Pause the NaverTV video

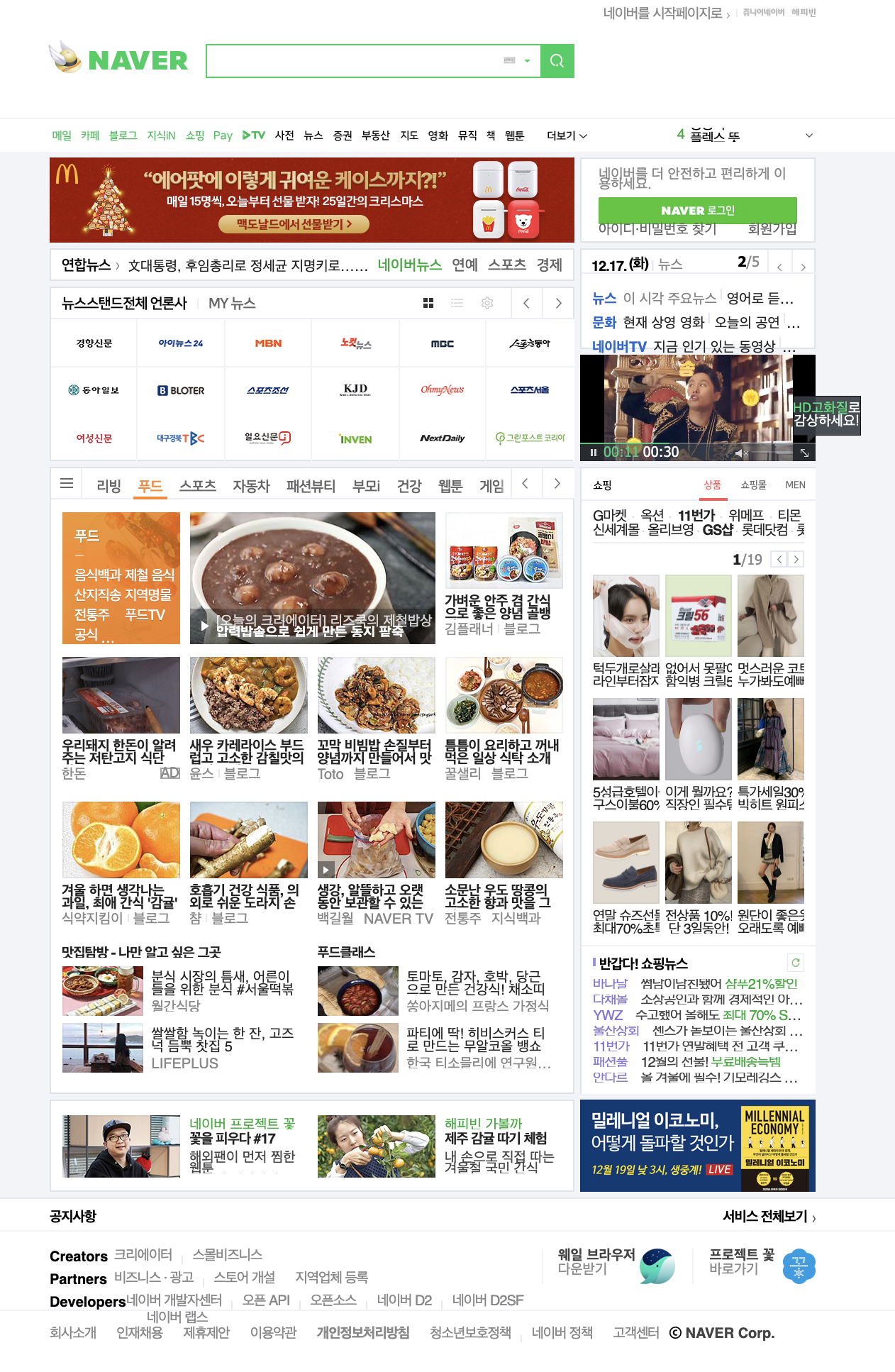click(x=593, y=452)
